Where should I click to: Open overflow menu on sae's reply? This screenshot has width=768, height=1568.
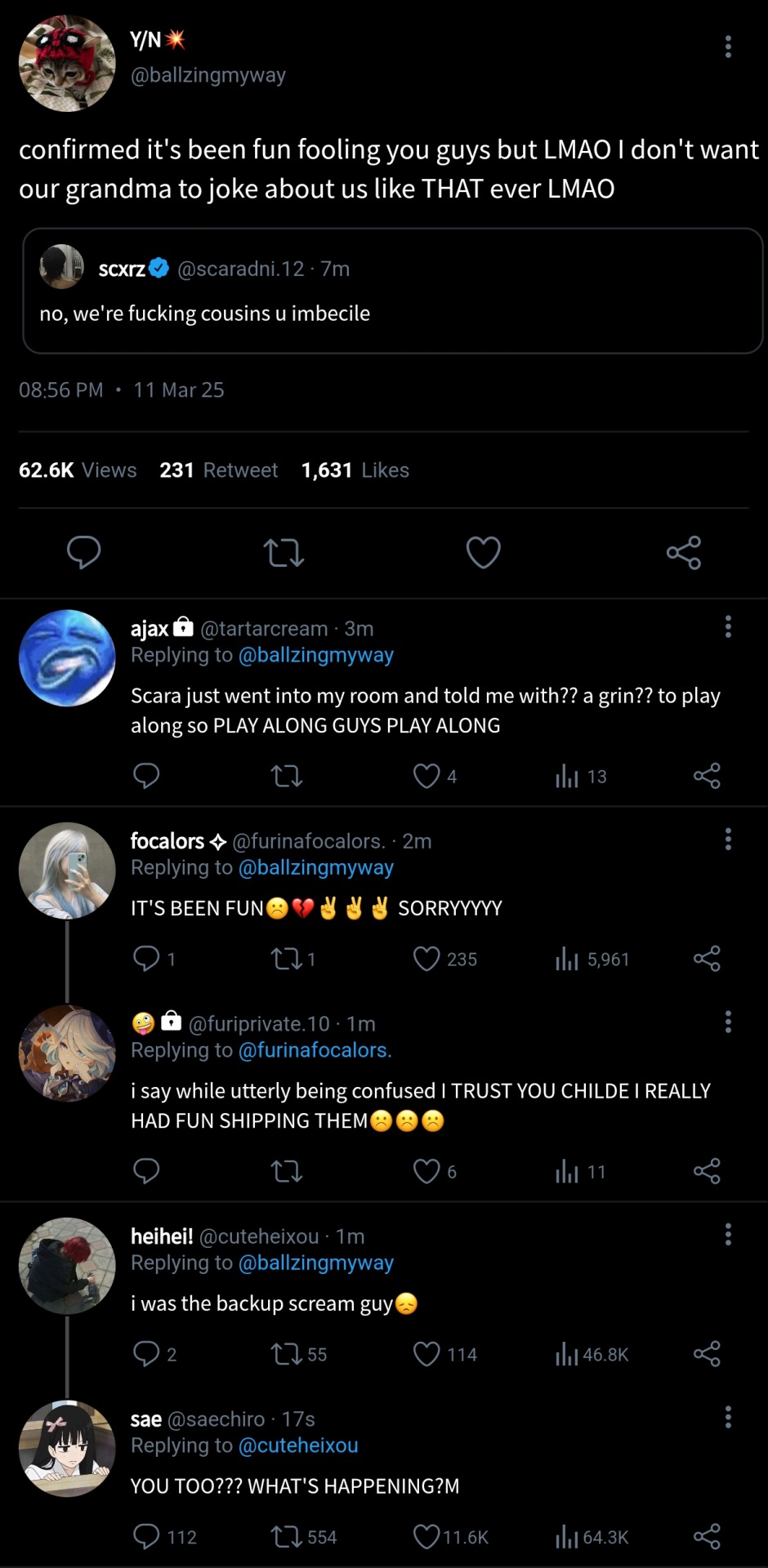coord(727,1418)
